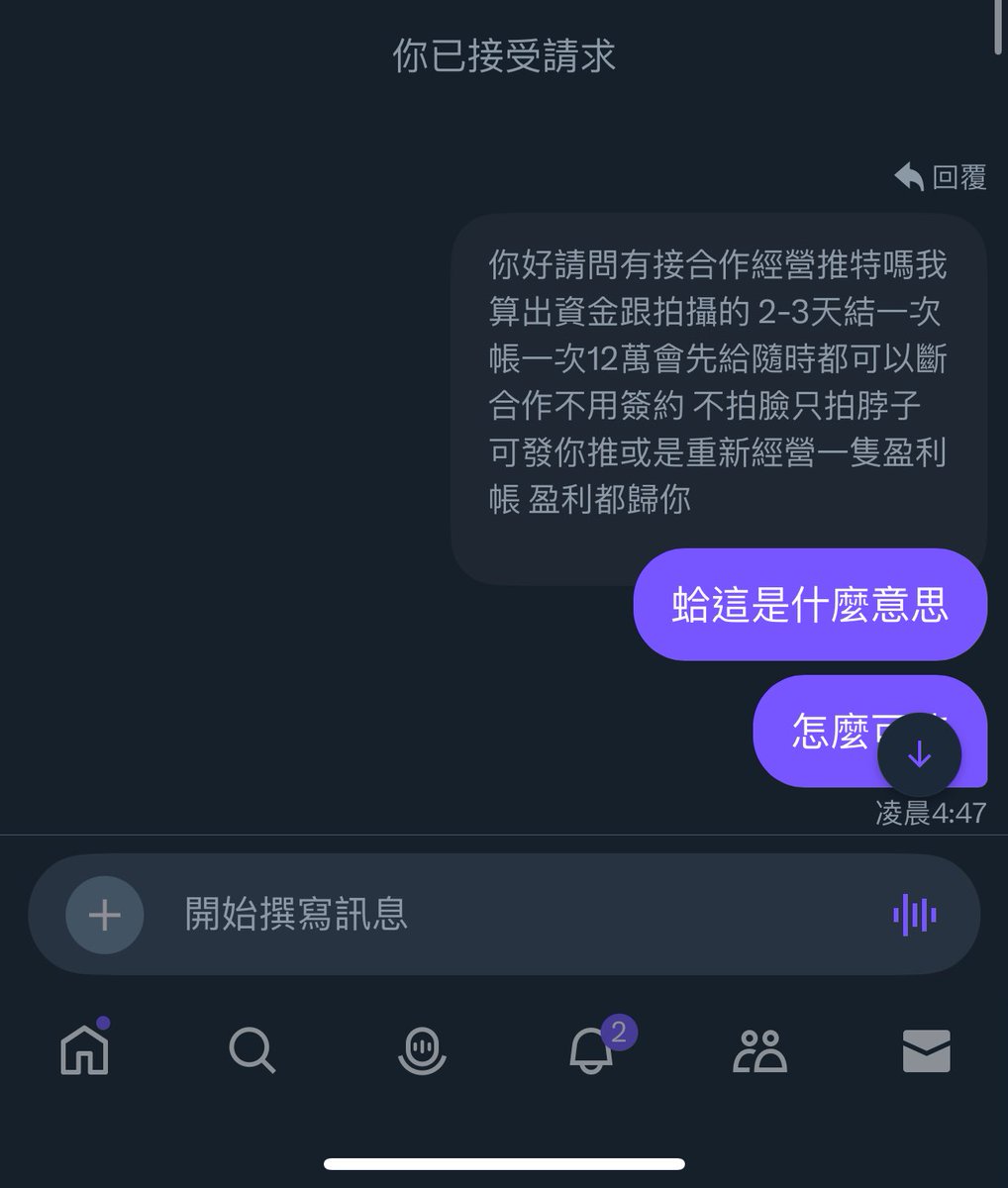Open the Home timeline tab

(x=85, y=1052)
